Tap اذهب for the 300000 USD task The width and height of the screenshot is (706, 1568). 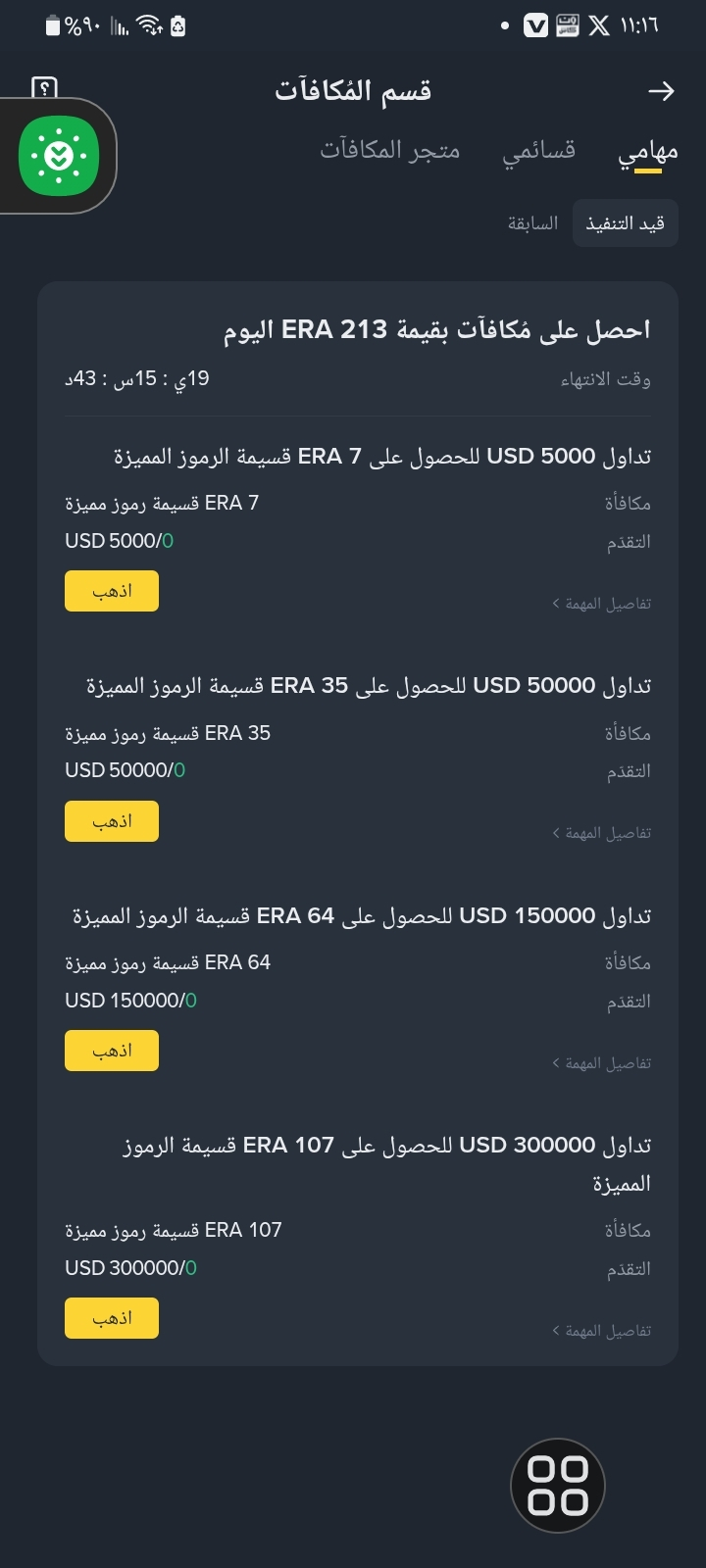112,1318
